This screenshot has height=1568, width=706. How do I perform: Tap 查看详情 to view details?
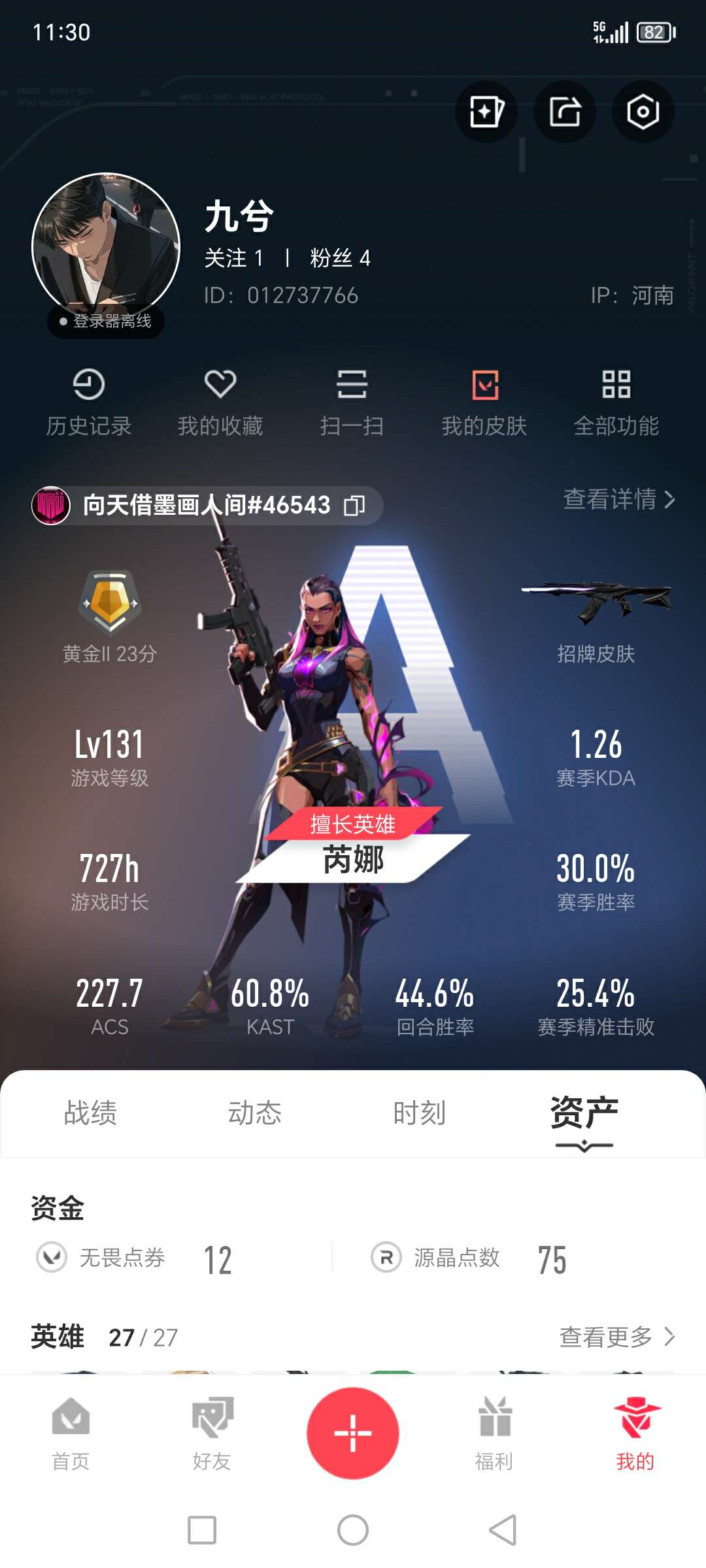point(619,499)
